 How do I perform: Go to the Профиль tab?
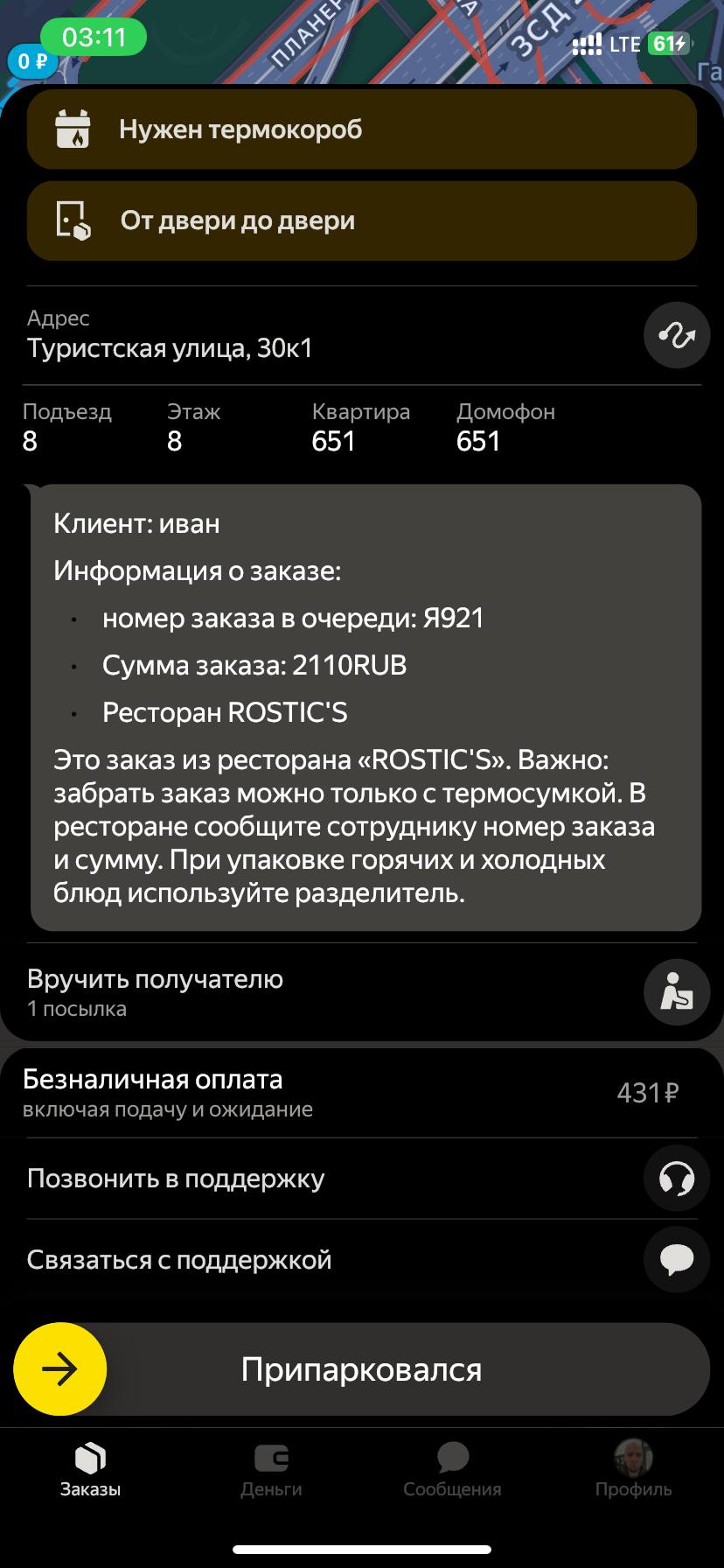coord(633,1471)
